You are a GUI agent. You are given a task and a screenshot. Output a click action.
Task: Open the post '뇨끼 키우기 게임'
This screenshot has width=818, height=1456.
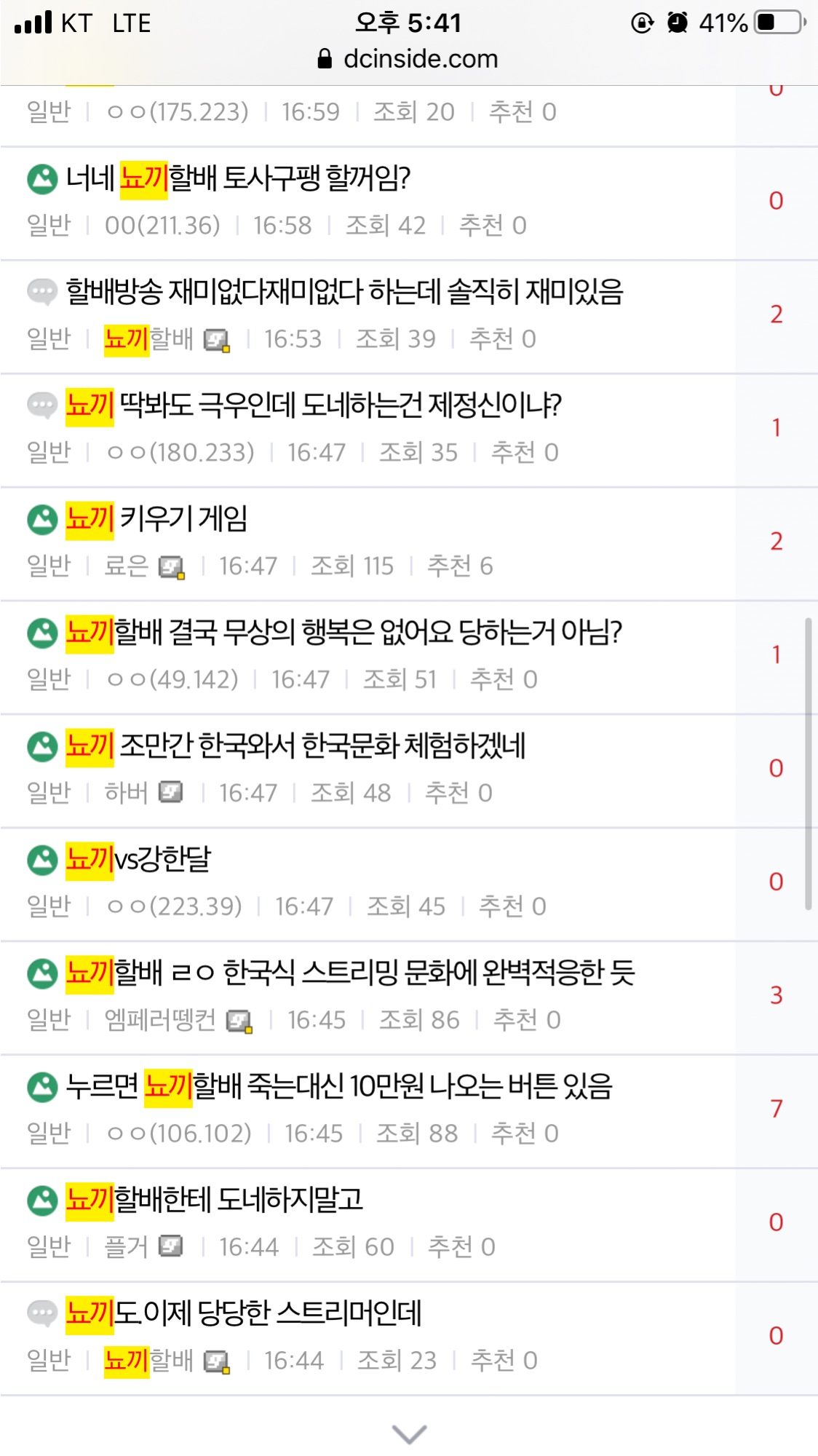156,519
